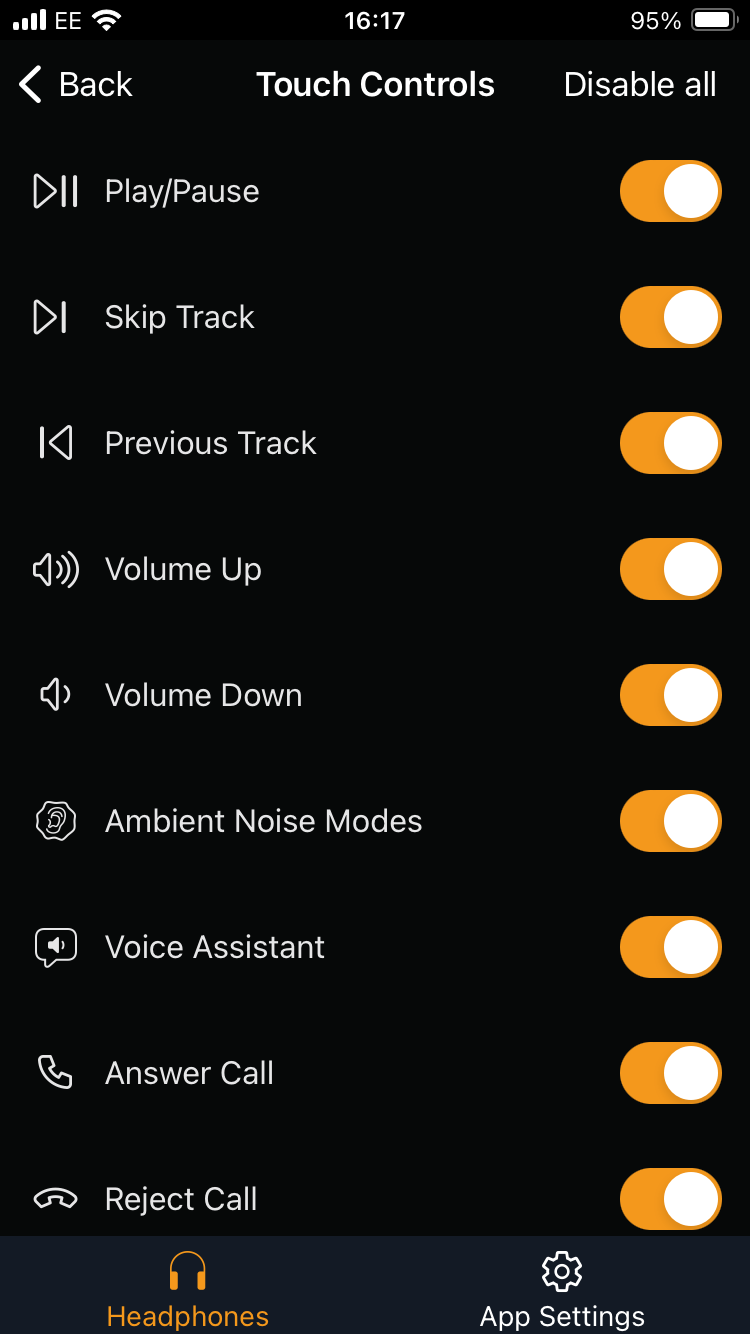Select the Voice Assistant speech bubble icon

click(55, 946)
